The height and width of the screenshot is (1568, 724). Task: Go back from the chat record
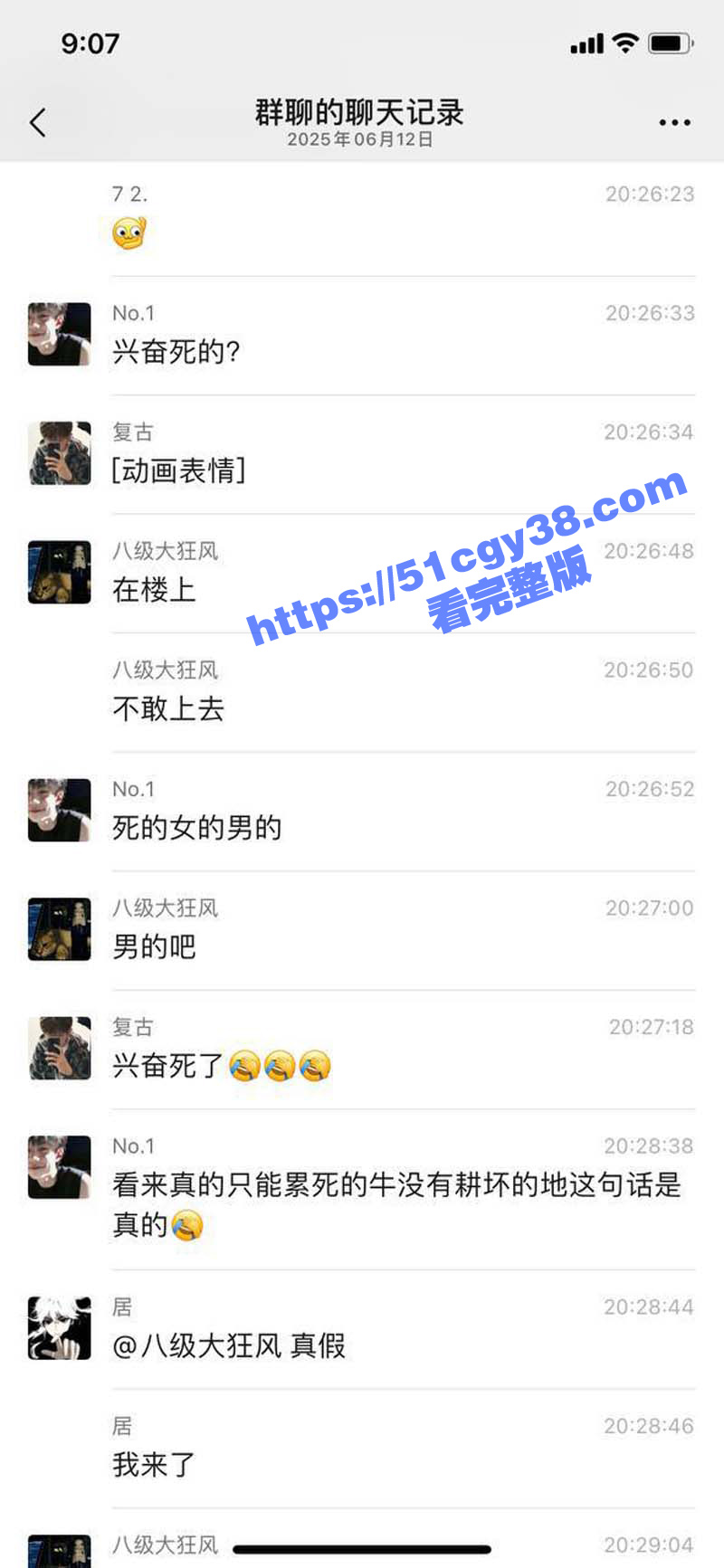point(38,122)
